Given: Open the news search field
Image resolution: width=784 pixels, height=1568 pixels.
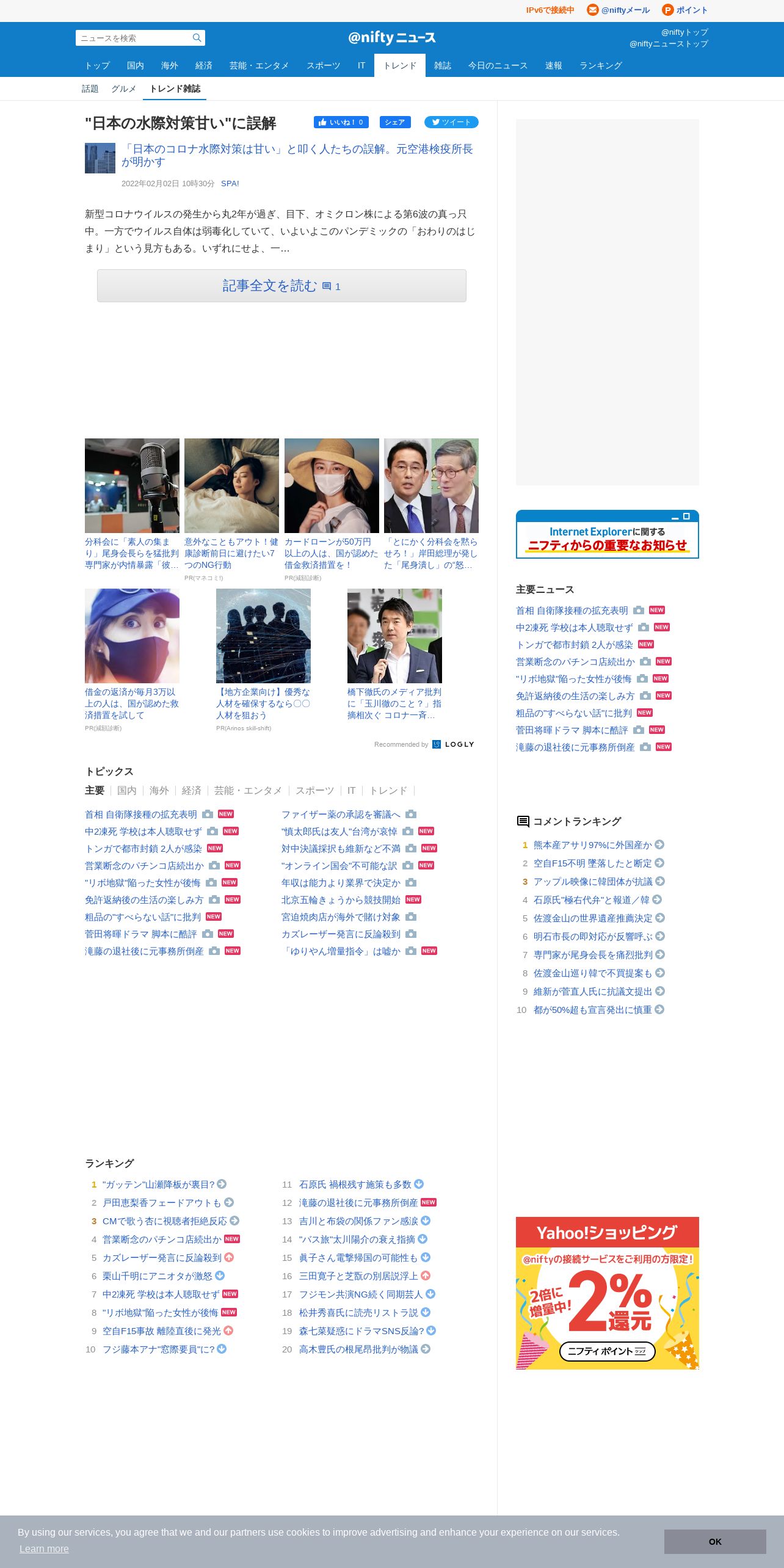Looking at the screenshot, I should coord(133,38).
